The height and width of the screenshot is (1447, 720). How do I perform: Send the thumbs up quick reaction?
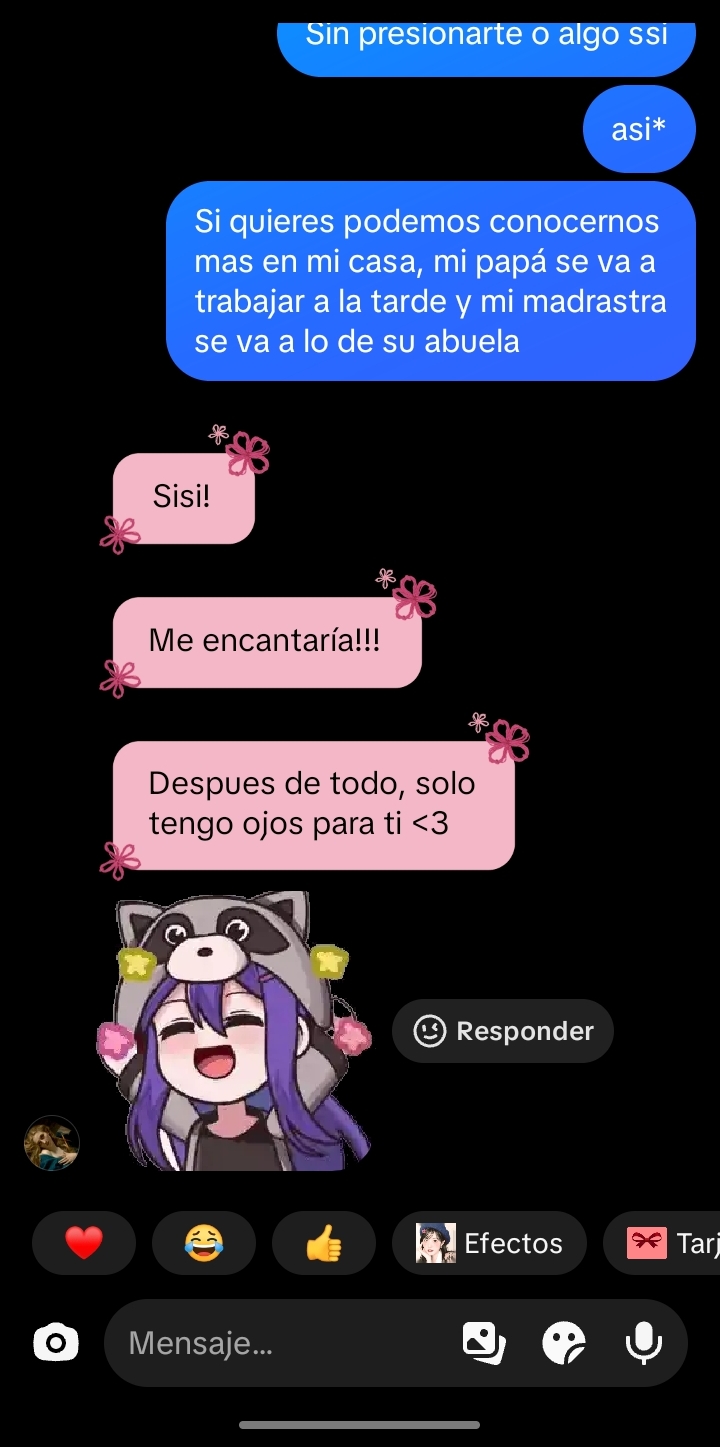click(324, 1243)
